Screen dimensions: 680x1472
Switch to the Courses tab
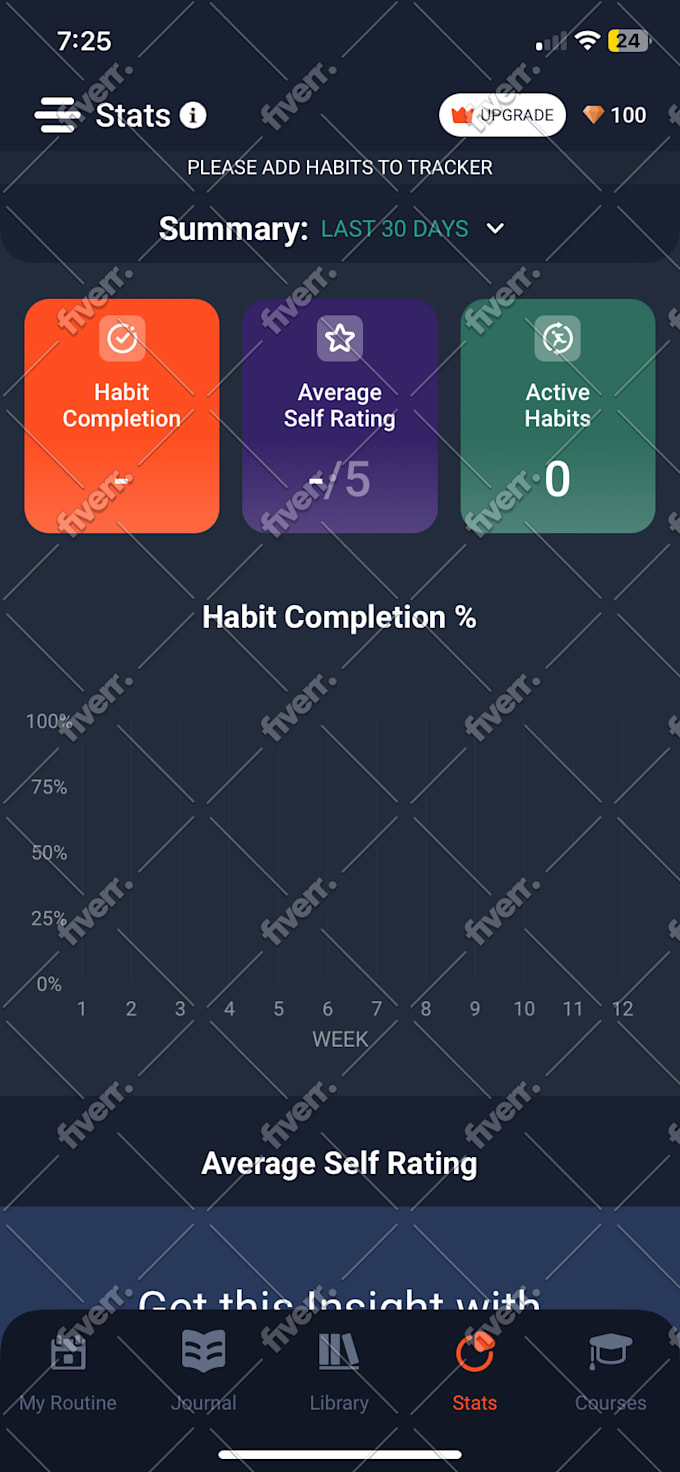[610, 1372]
